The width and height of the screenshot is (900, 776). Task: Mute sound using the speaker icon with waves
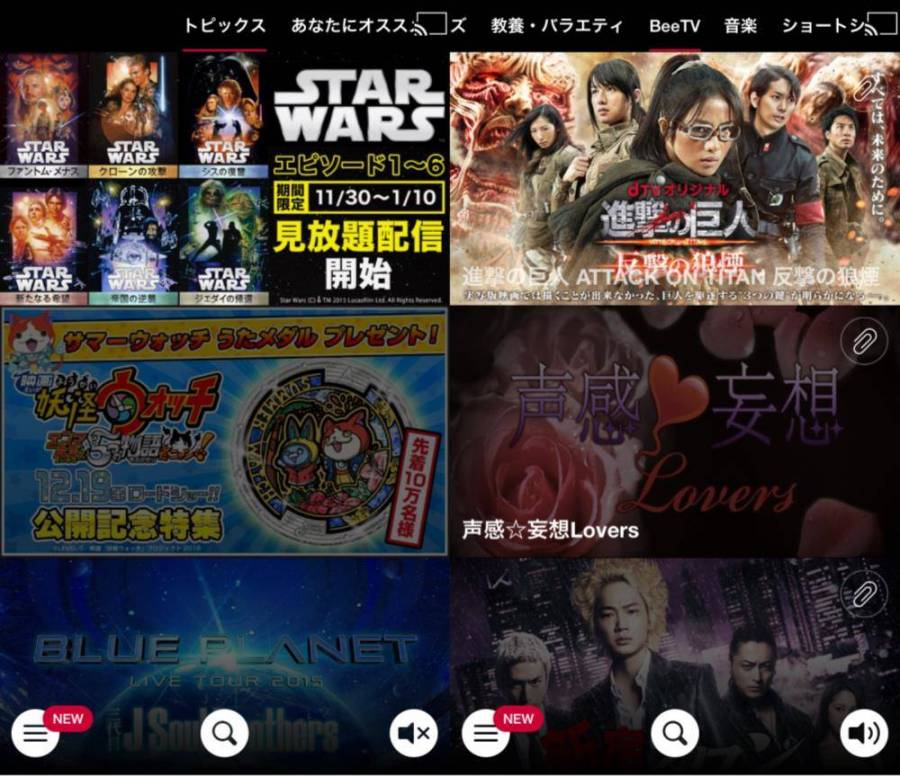point(863,734)
